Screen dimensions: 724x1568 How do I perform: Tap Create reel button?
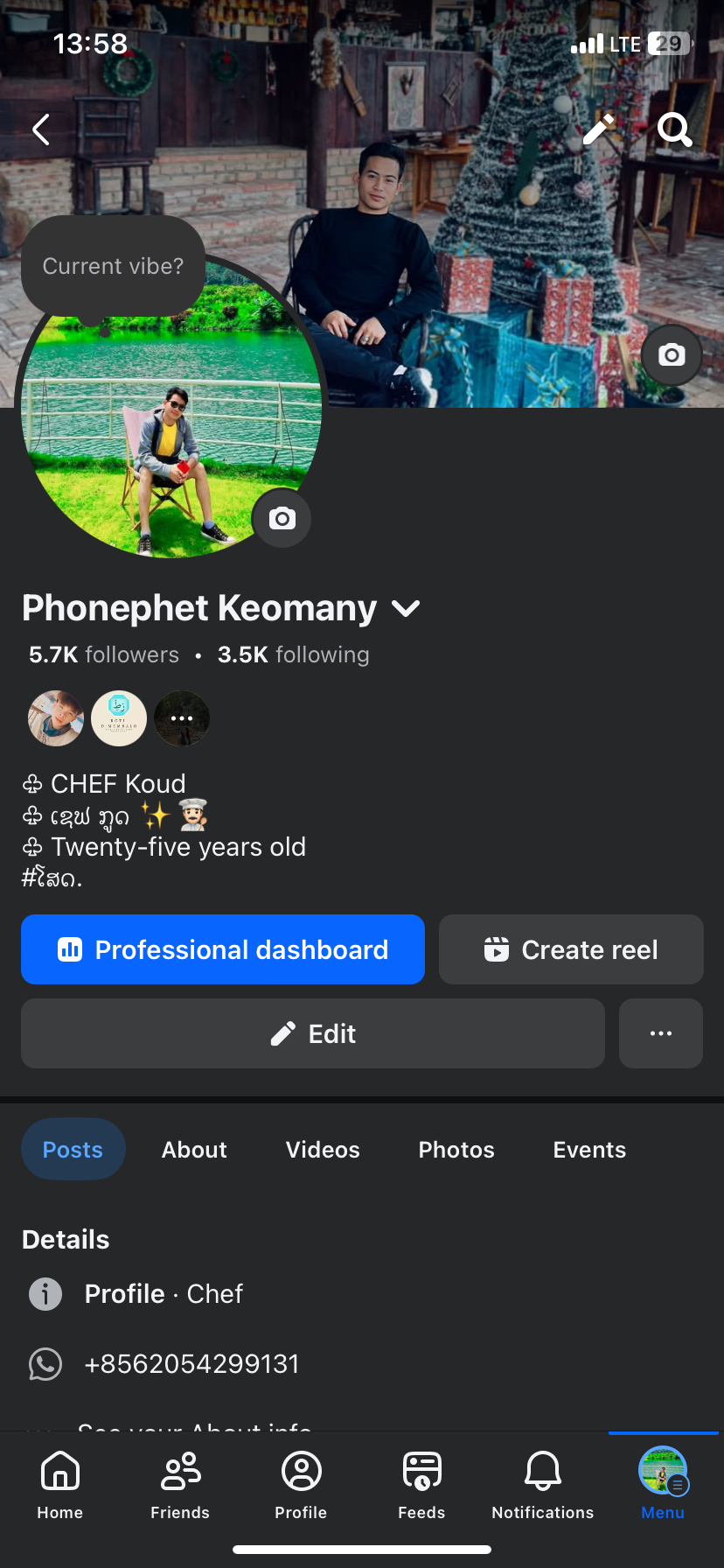pos(571,949)
